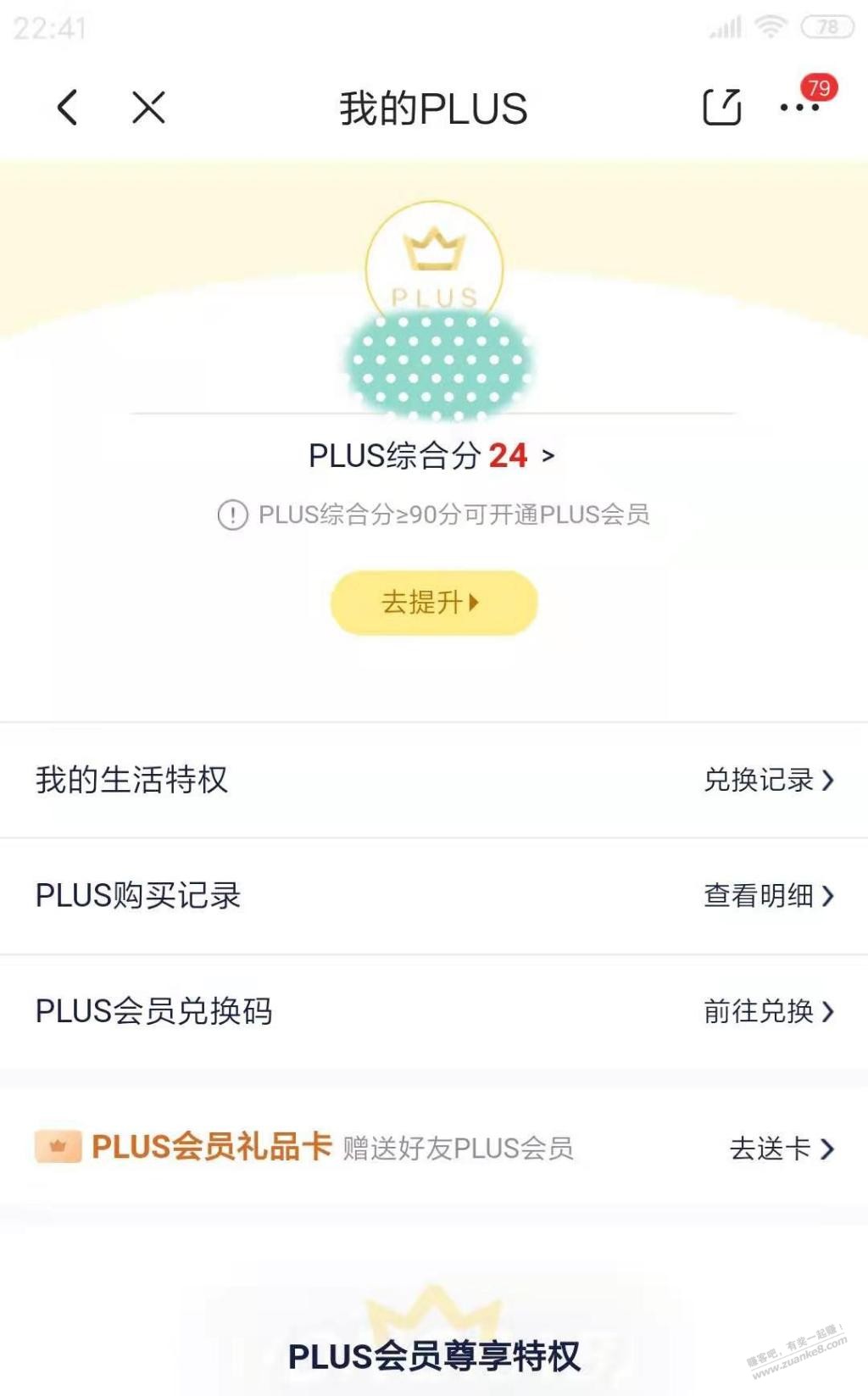Open the three-dot overflow menu
The image size is (868, 1396).
point(798,108)
